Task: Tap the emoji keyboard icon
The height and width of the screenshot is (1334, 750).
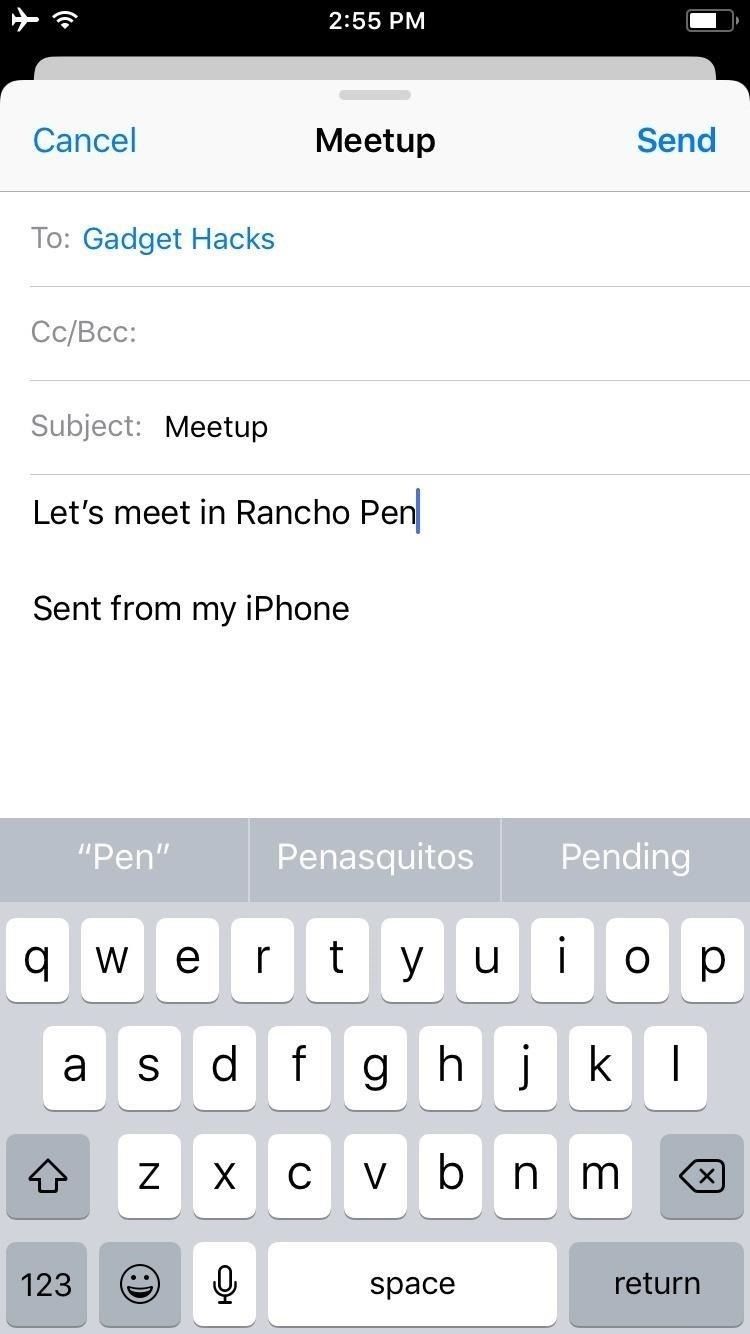Action: click(140, 1283)
